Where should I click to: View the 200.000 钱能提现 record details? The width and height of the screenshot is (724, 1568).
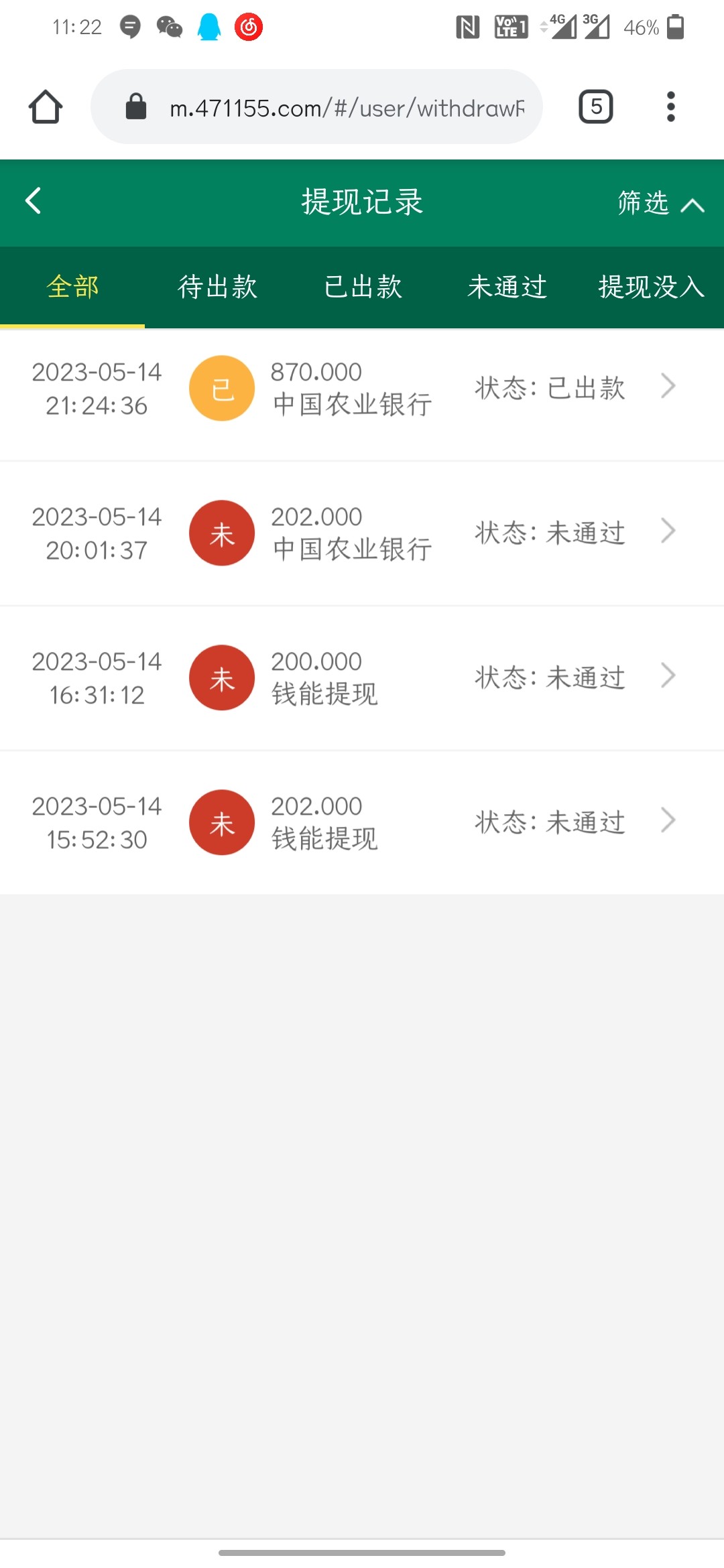click(x=362, y=678)
